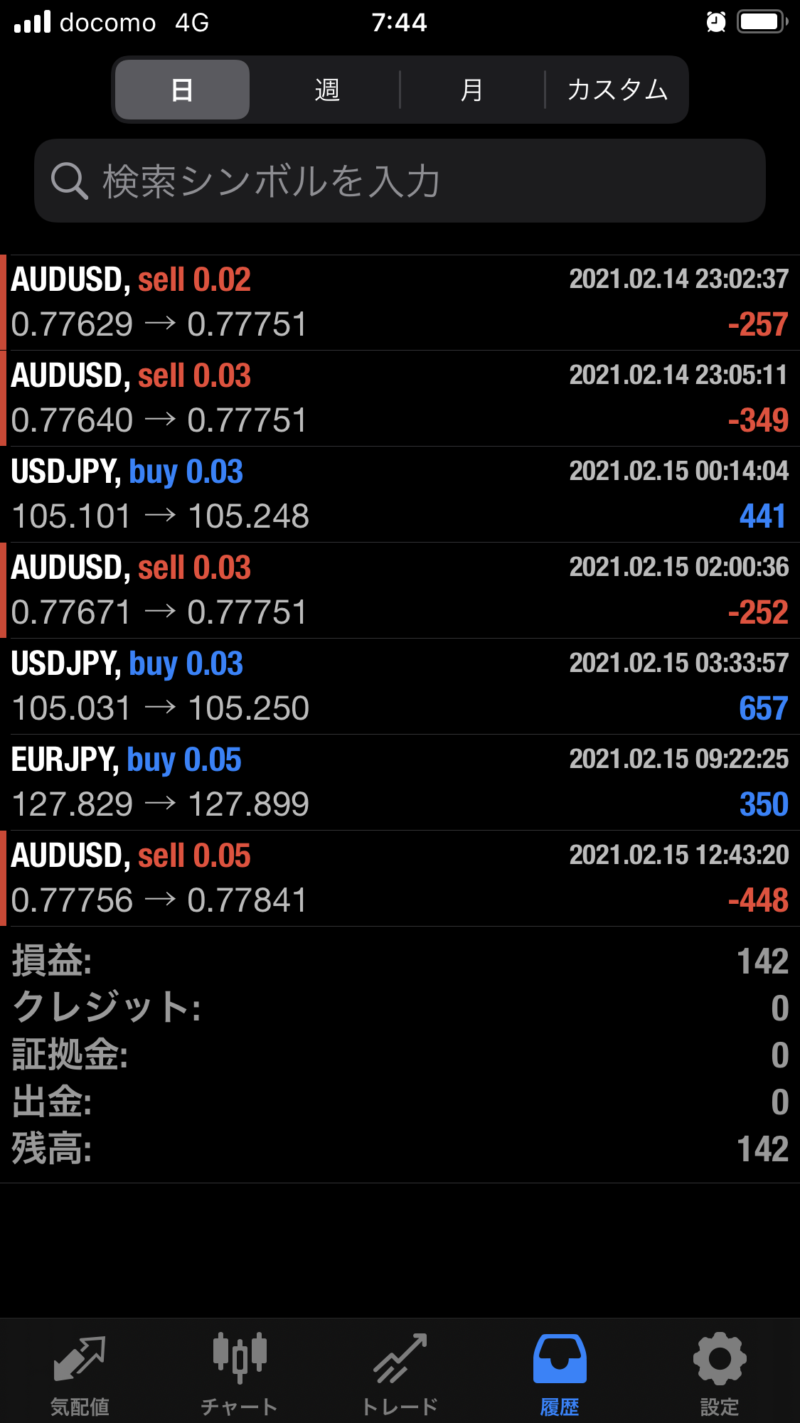Switch to the チャート tab

[240, 1373]
